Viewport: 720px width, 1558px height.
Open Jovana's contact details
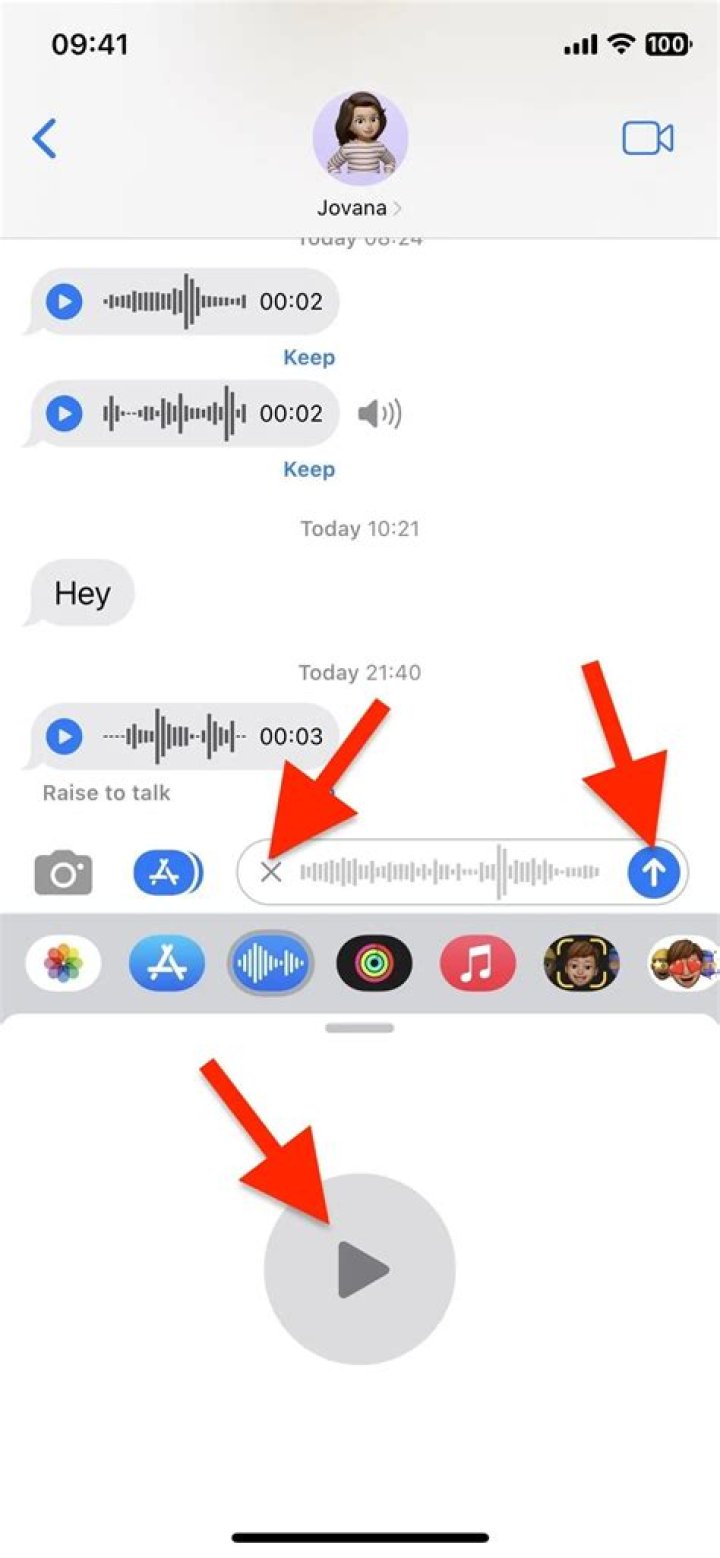(x=359, y=209)
